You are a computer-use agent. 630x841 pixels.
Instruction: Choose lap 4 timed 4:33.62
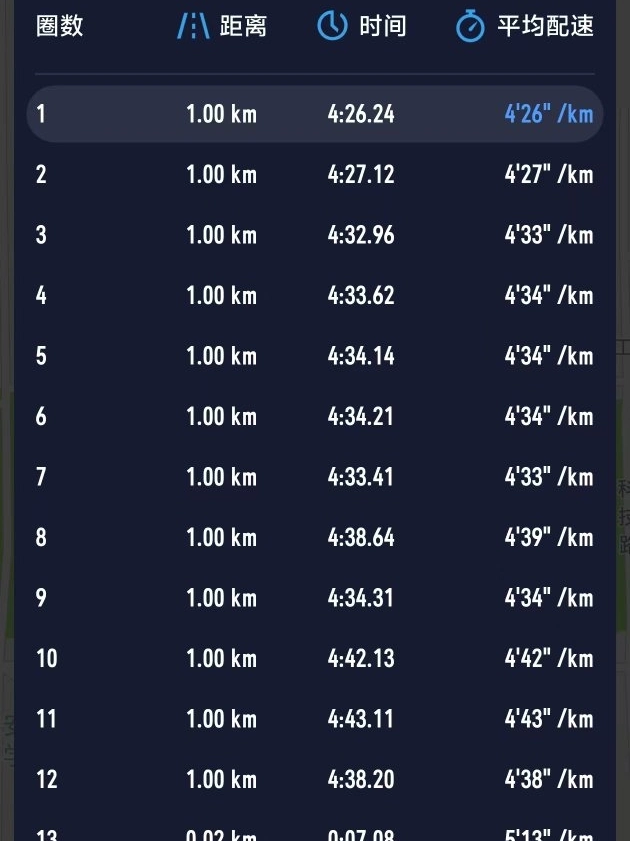[x=315, y=295]
